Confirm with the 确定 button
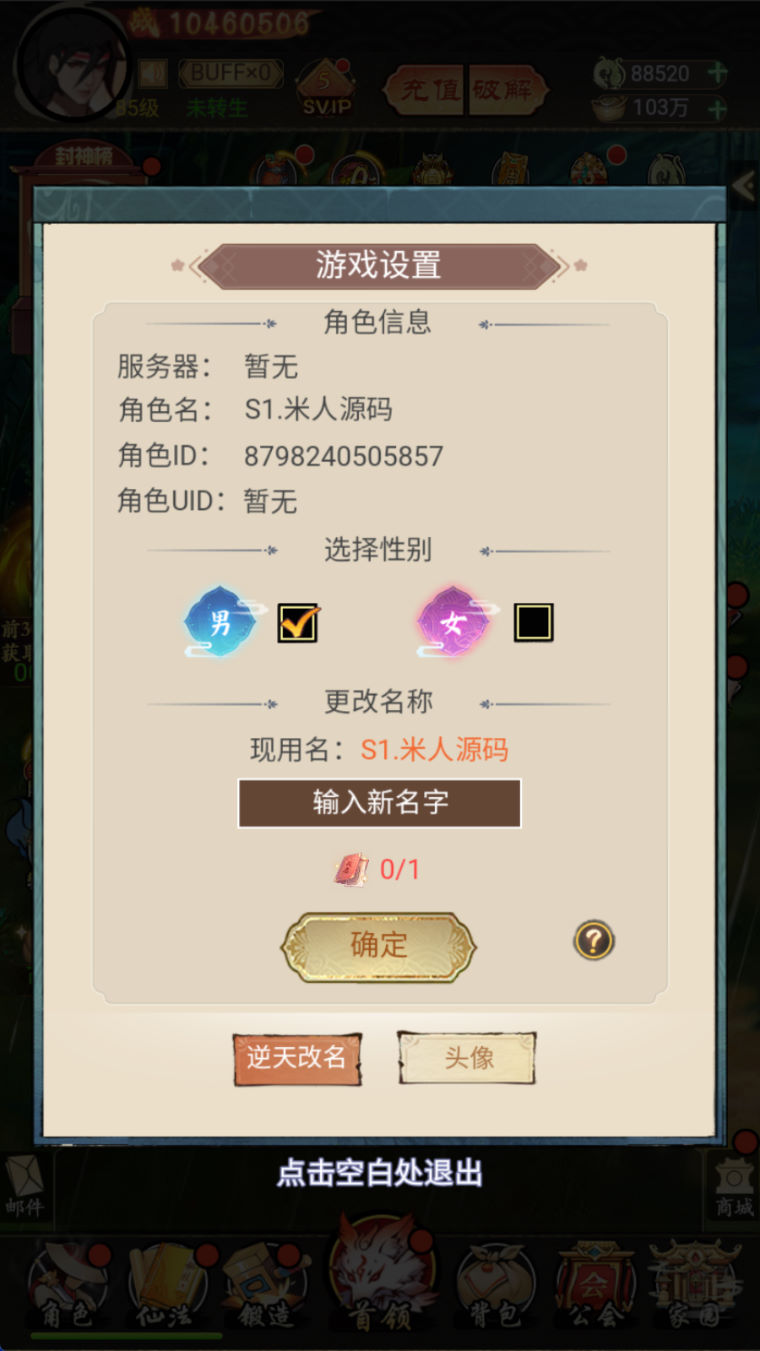Image resolution: width=760 pixels, height=1351 pixels. (379, 945)
